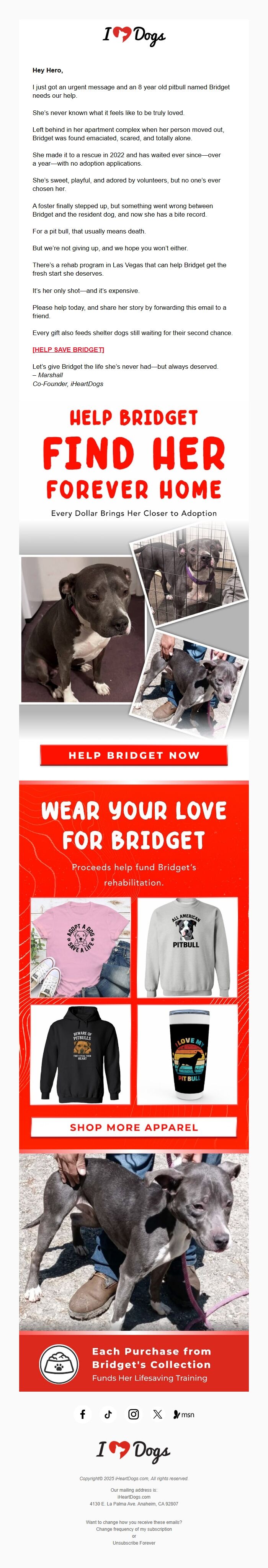
Task: View the pink Adopt A Dog t-shirt
Action: 80,947
